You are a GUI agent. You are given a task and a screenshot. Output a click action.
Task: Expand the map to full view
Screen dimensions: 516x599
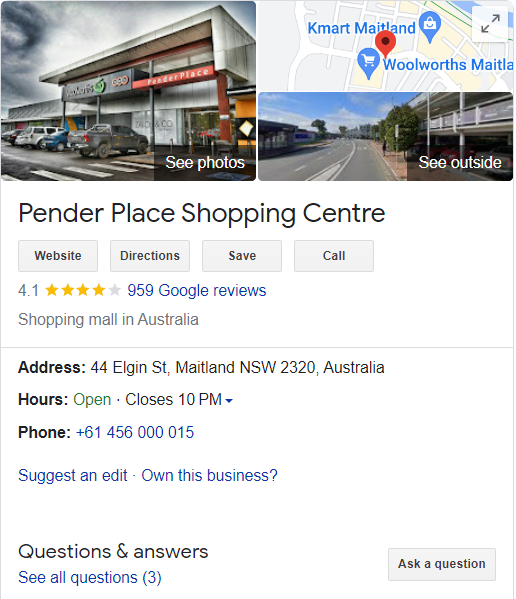(490, 24)
